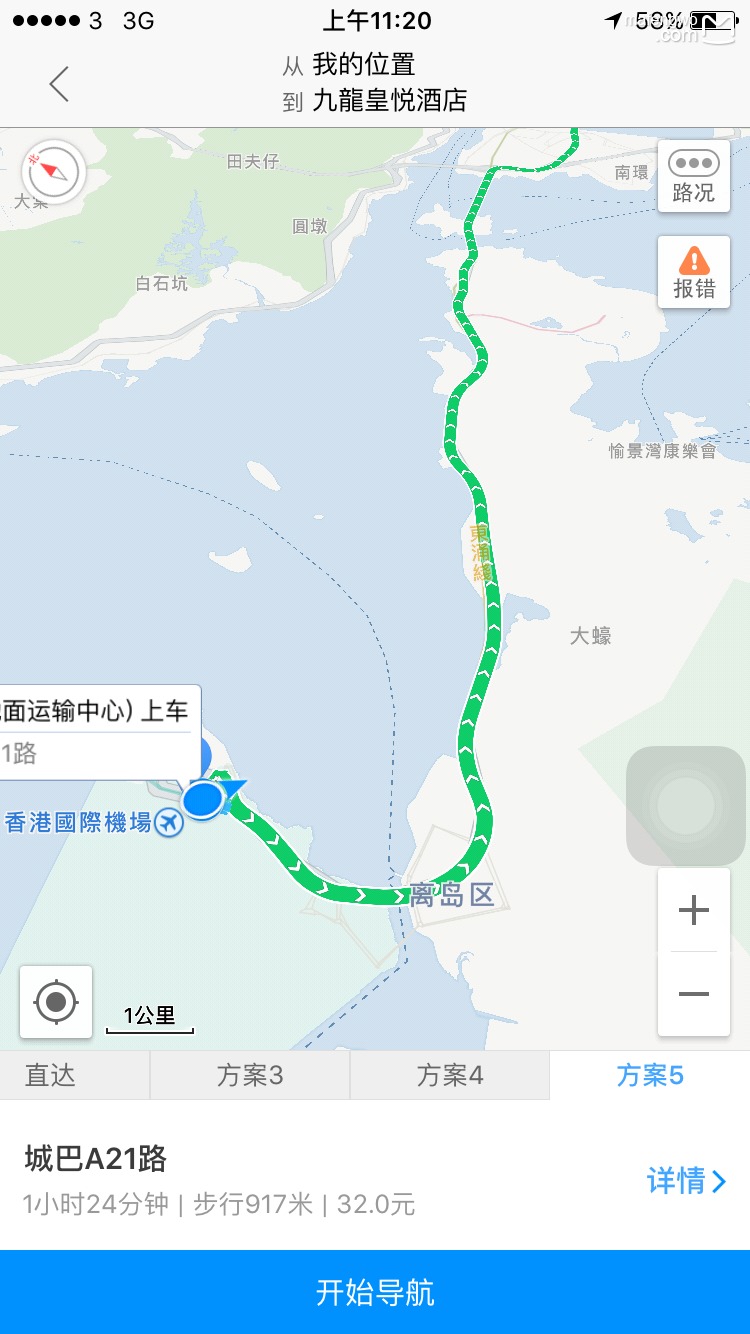Go back with the arrow icon
This screenshot has height=1334, width=750.
click(x=59, y=84)
